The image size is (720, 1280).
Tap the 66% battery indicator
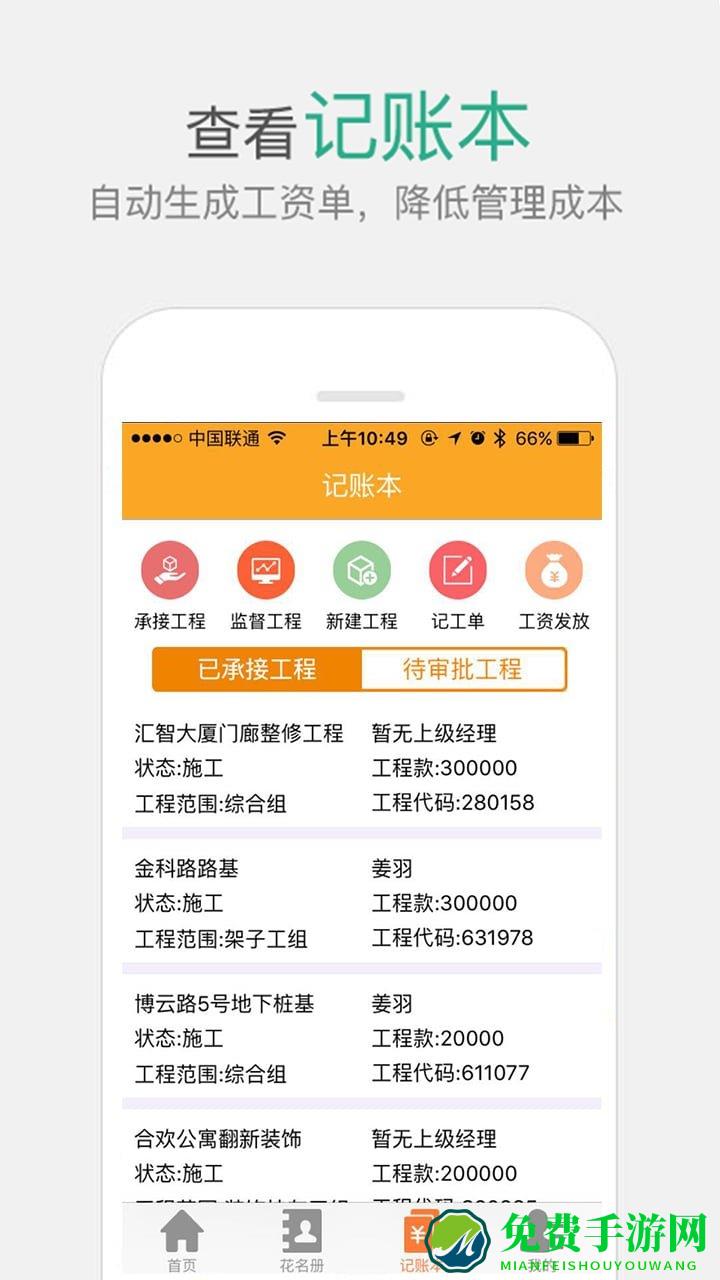tap(535, 437)
